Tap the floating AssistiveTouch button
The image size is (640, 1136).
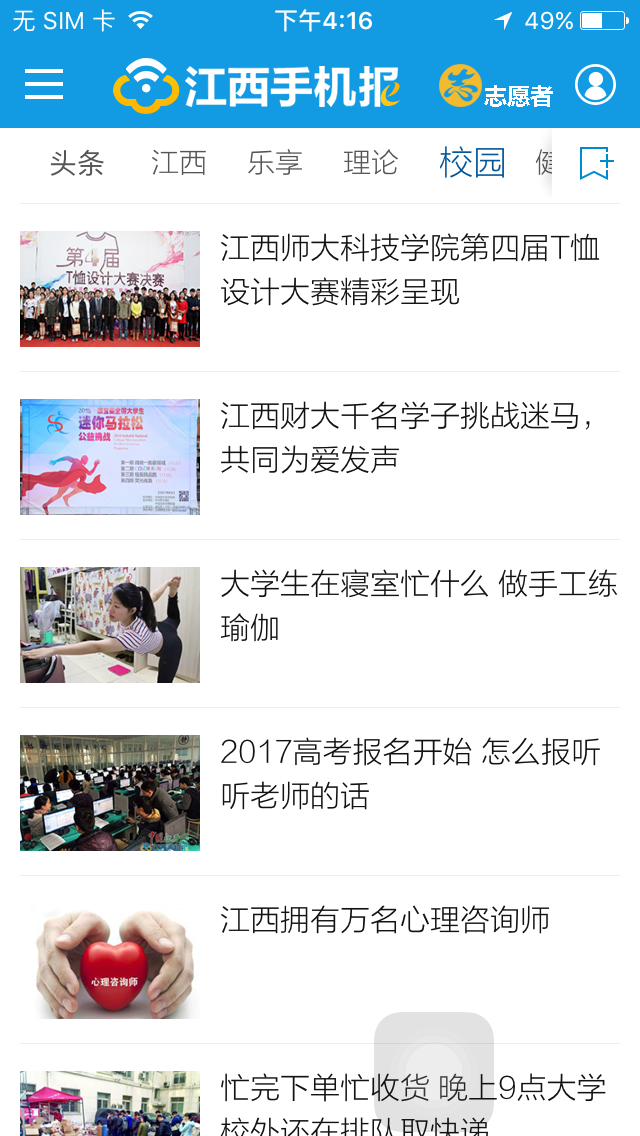coord(434,1072)
